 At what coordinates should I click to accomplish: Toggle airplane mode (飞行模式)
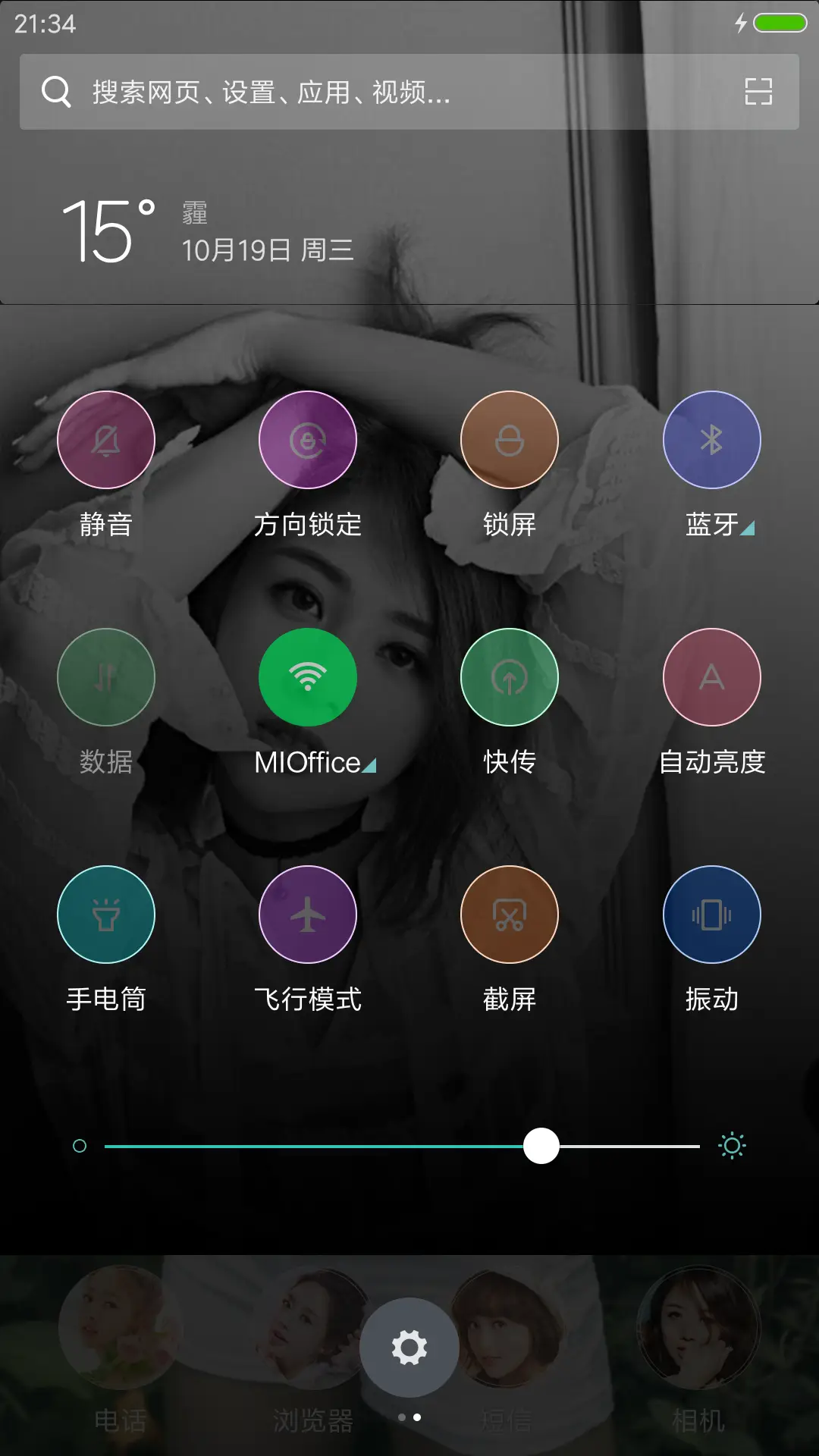308,915
